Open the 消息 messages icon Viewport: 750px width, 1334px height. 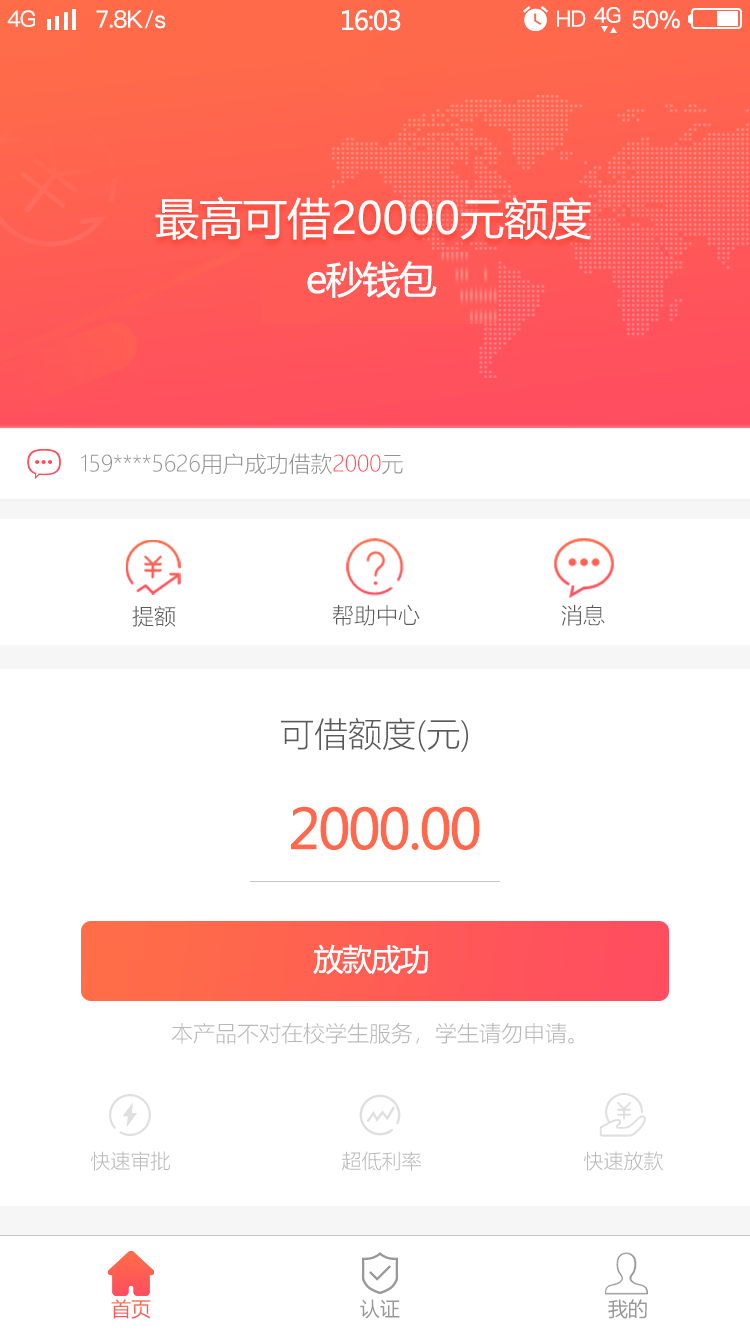(583, 583)
